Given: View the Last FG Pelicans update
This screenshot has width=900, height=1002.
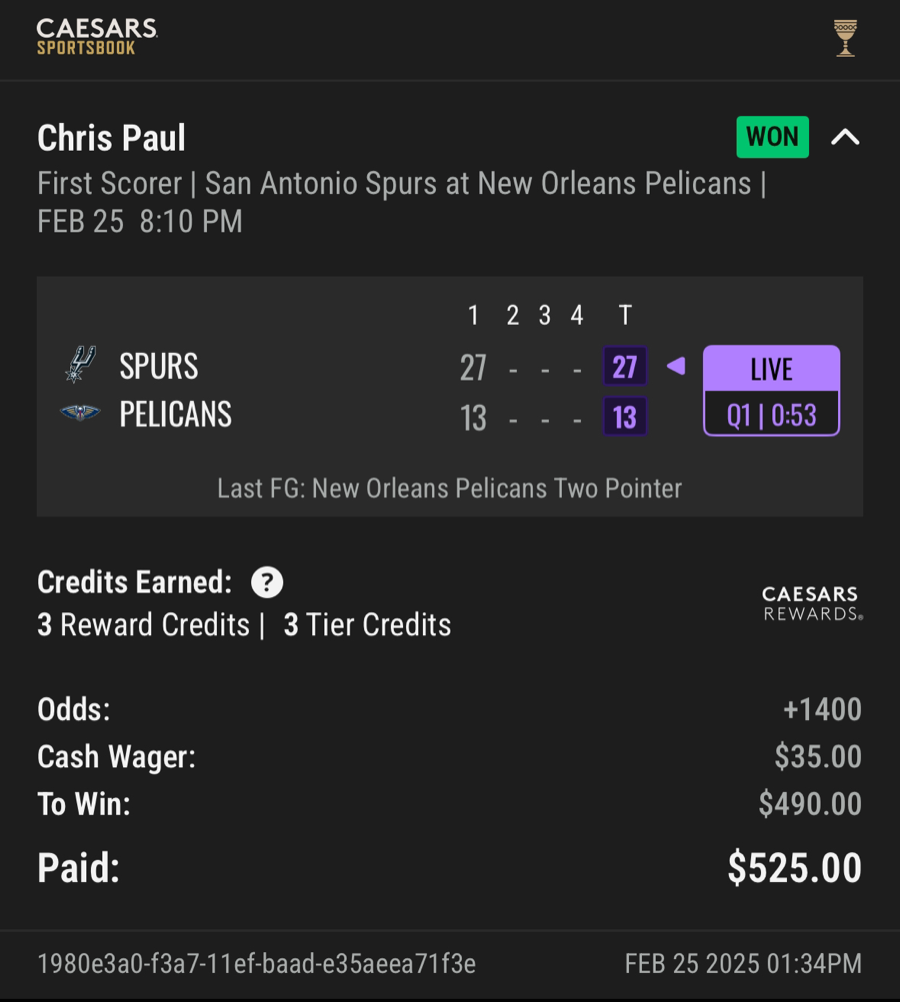Looking at the screenshot, I should [449, 488].
